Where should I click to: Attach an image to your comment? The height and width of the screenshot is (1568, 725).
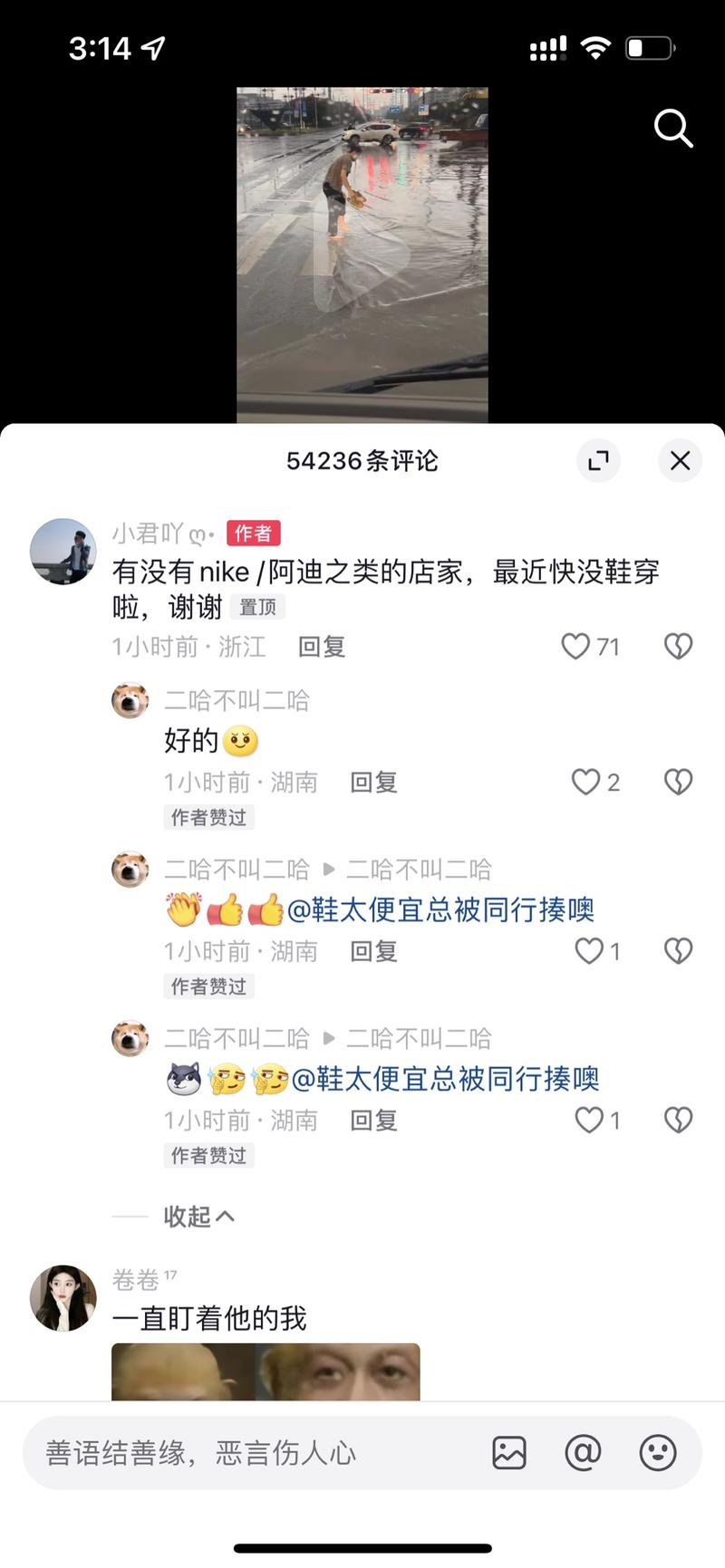click(509, 1453)
